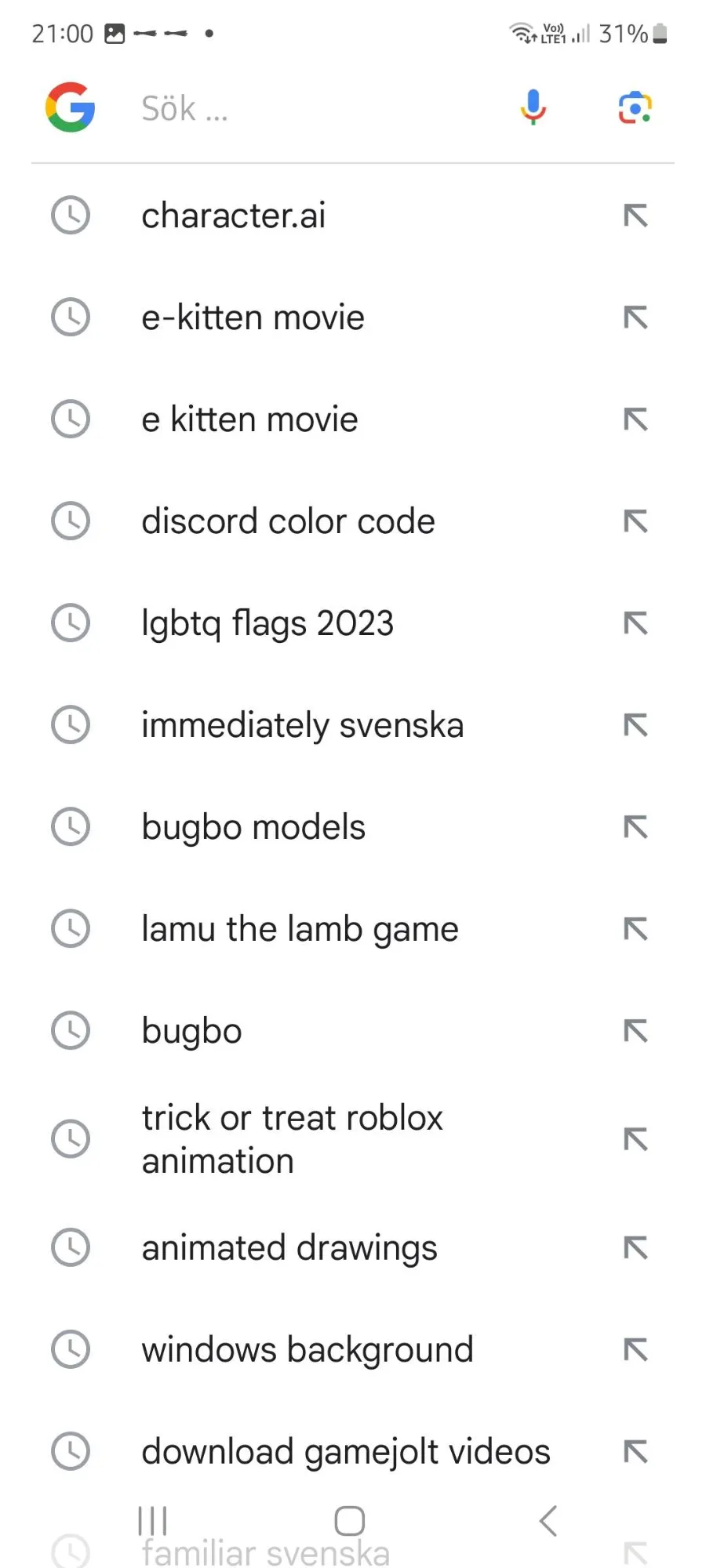Tap the arrow next to "bugbo"

click(x=635, y=1031)
